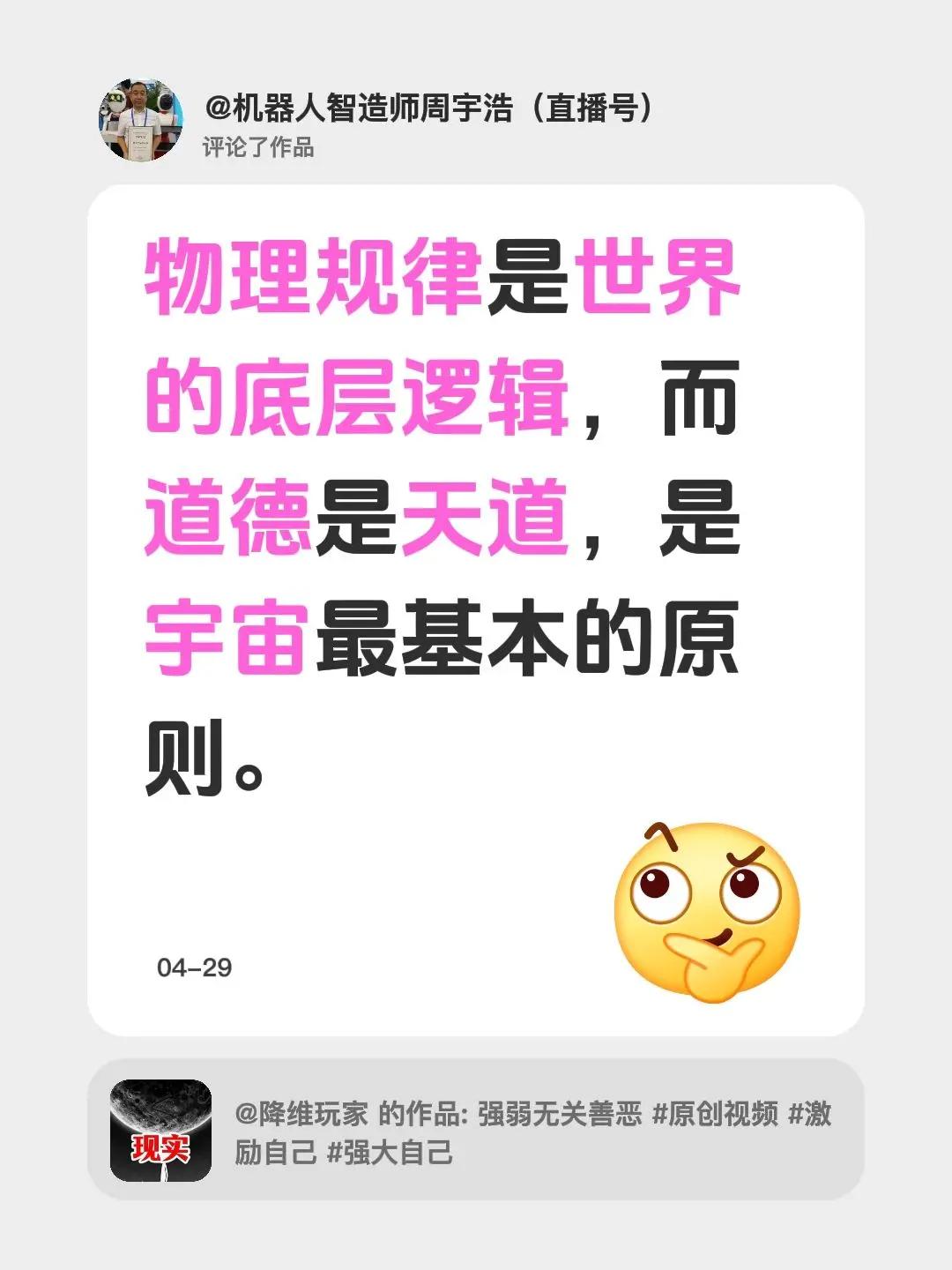Click the hashtag #原创视频
Screen dimensions: 952x1270
[714, 1113]
